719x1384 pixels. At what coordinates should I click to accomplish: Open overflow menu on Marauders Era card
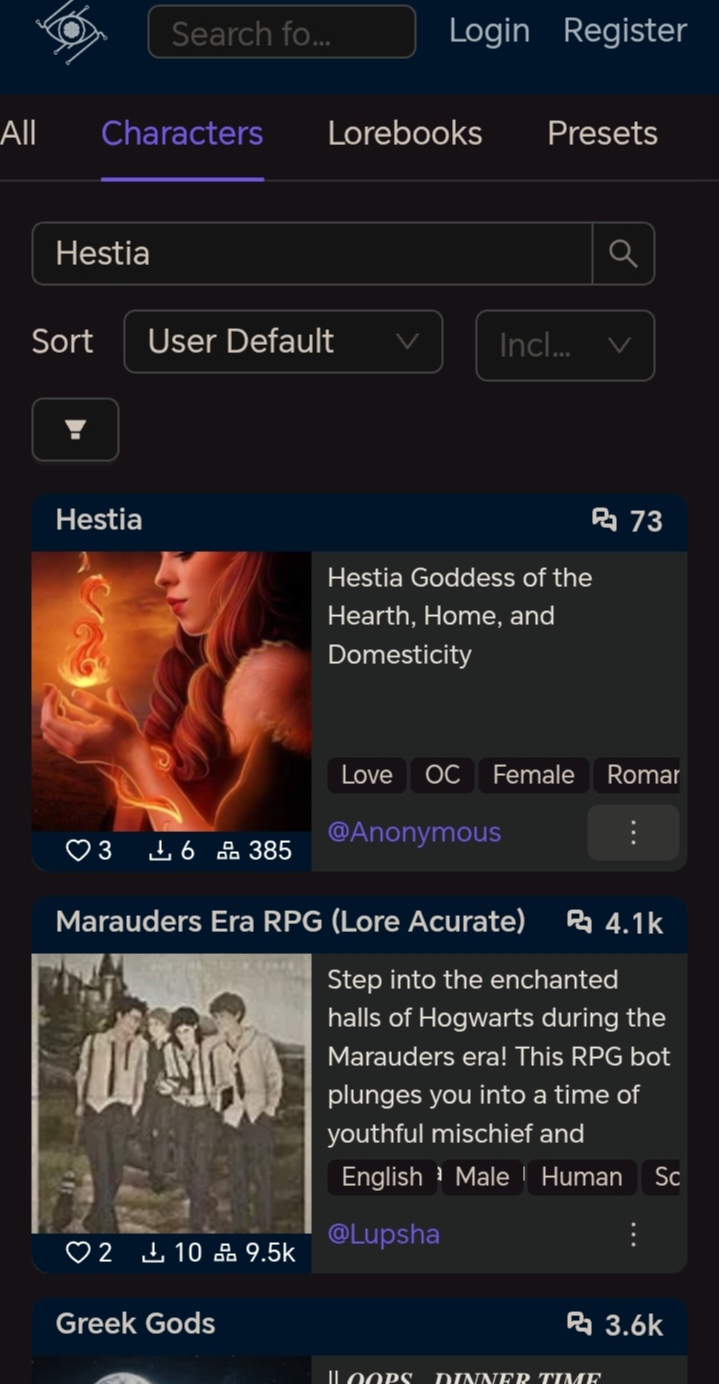click(632, 1234)
